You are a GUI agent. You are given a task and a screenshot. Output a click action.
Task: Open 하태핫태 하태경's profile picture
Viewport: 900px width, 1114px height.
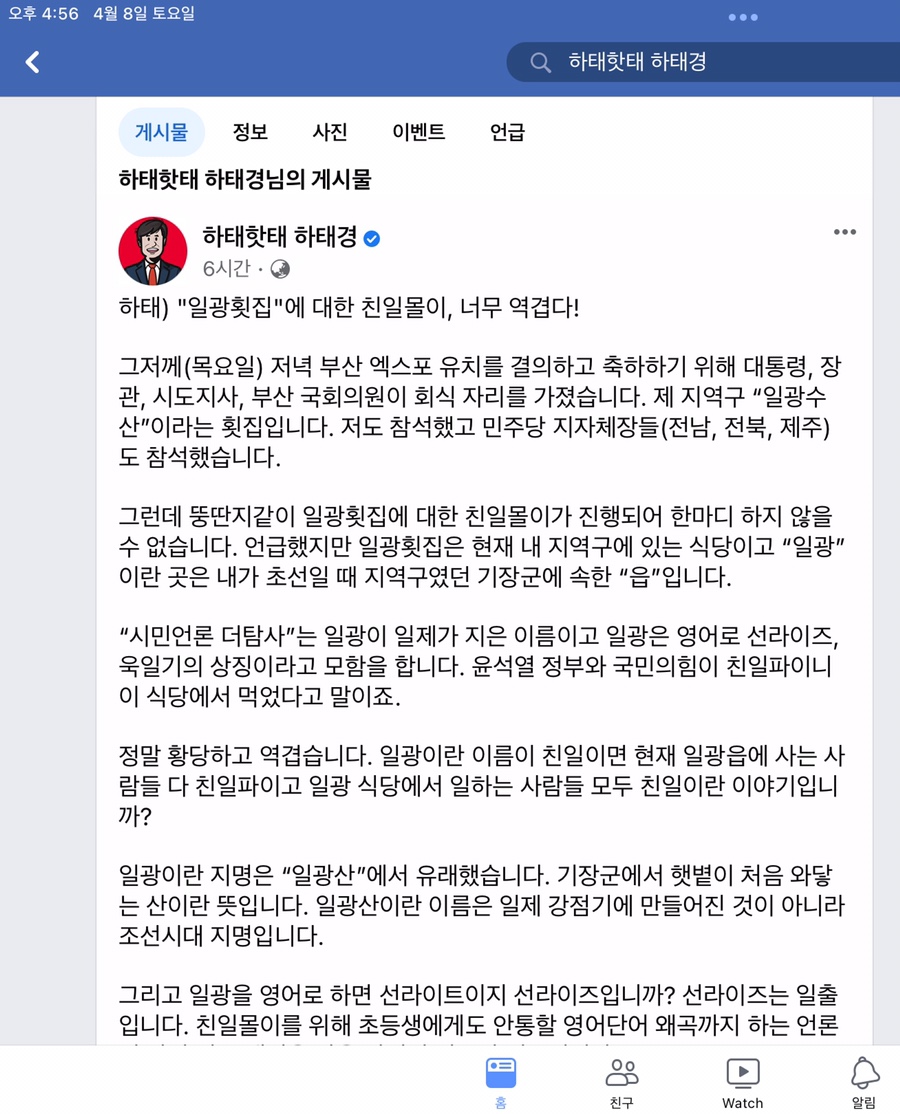(x=153, y=251)
